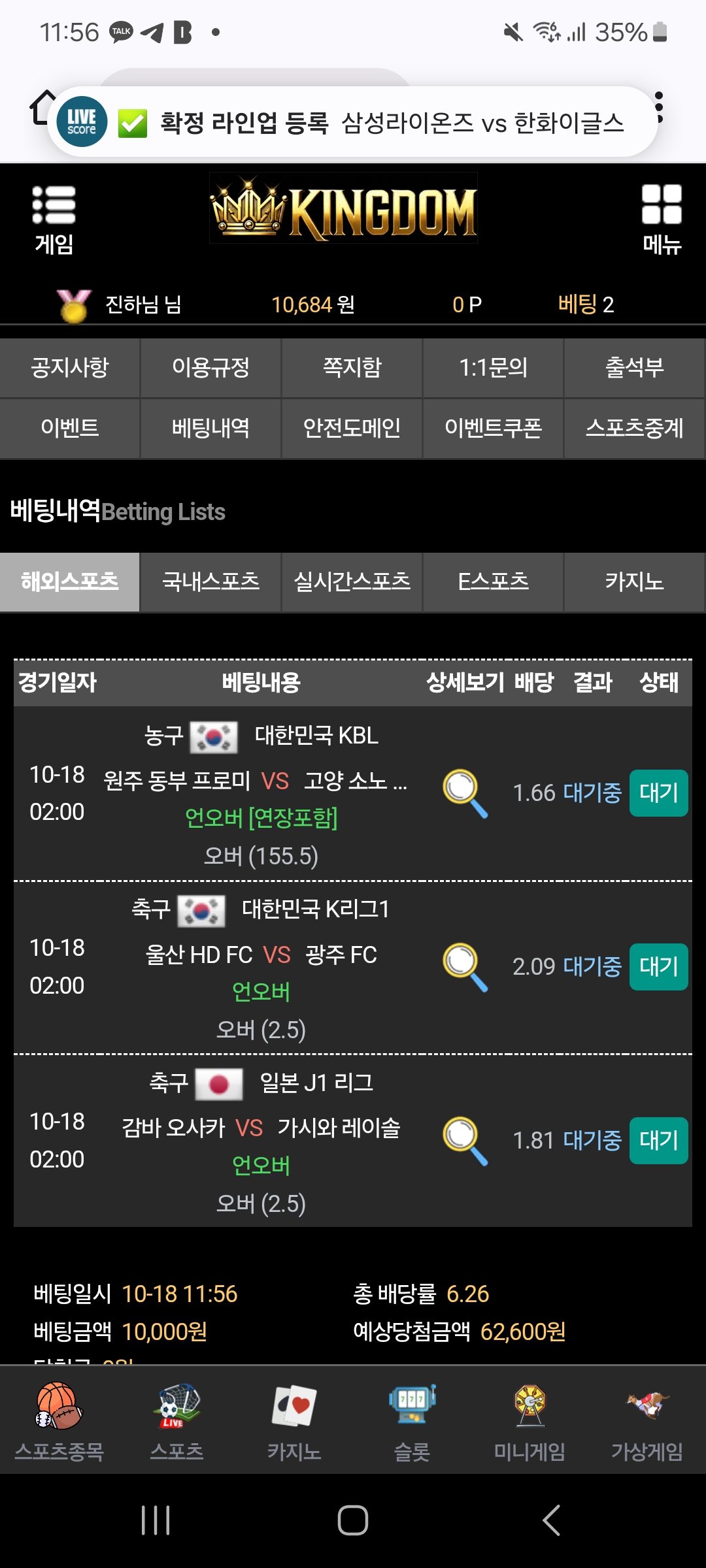Switch to the 카지노 betting list tab
The width and height of the screenshot is (706, 1568).
tap(634, 581)
